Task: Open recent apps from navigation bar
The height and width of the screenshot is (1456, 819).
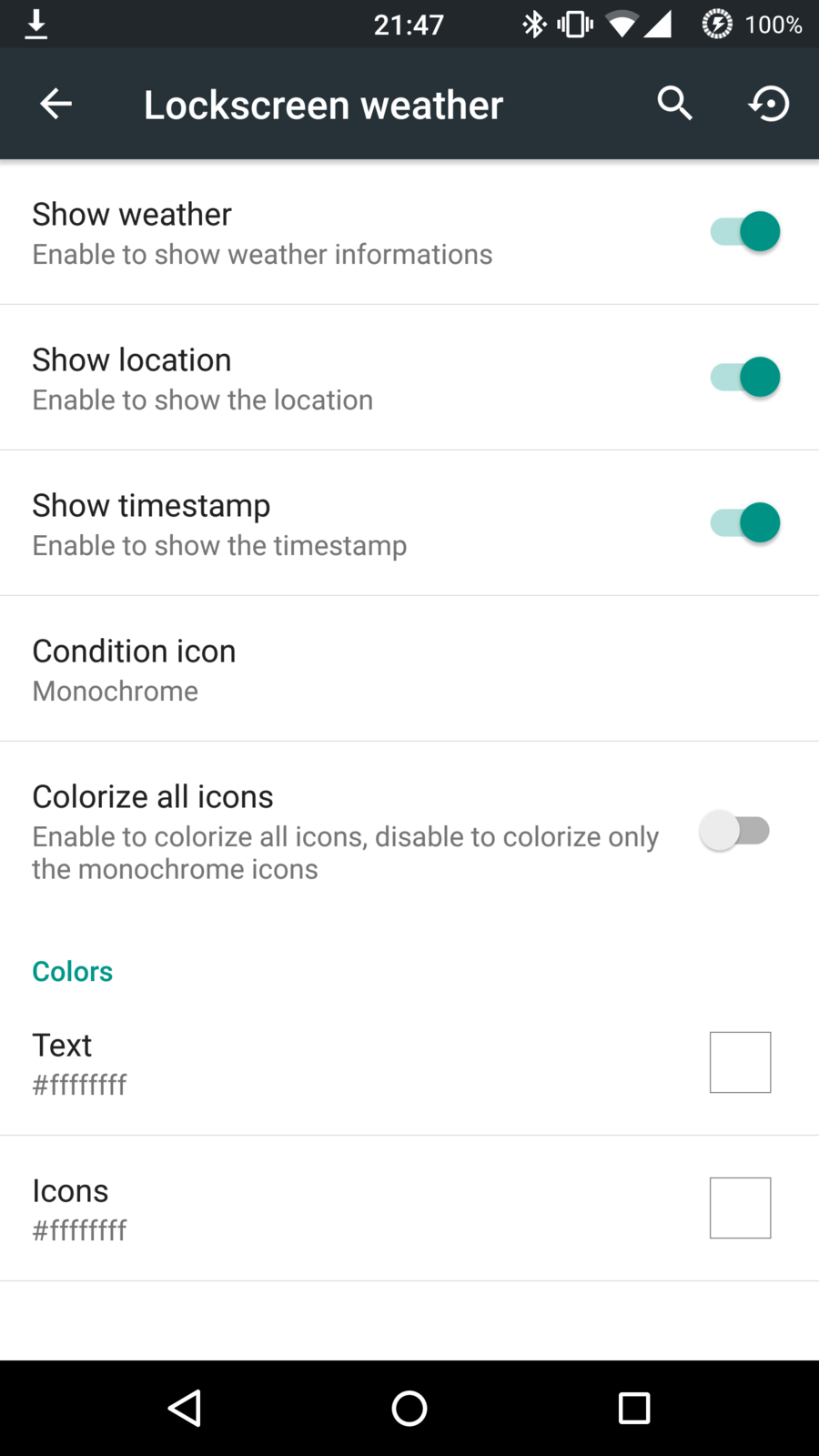Action: click(x=634, y=1408)
